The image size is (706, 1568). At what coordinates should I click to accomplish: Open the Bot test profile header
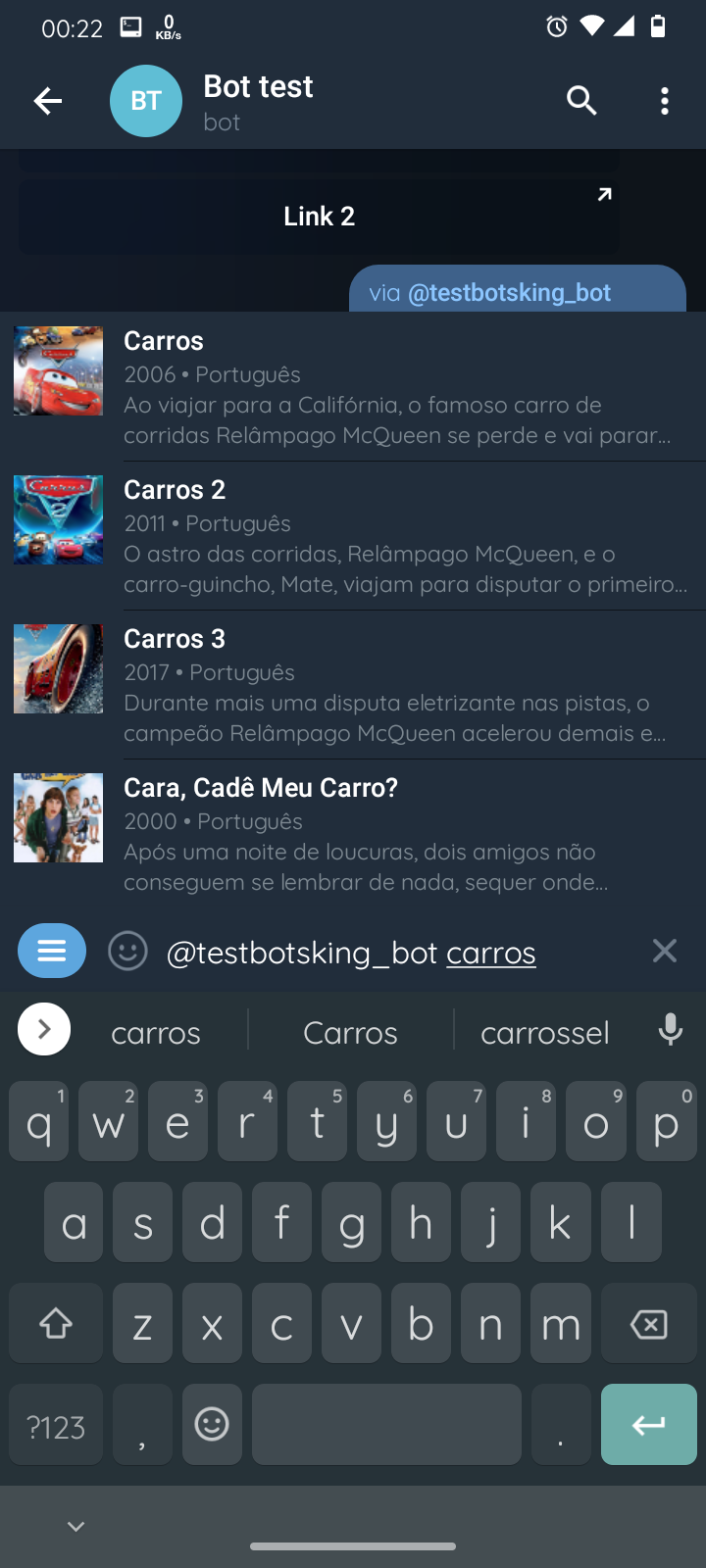[x=259, y=101]
